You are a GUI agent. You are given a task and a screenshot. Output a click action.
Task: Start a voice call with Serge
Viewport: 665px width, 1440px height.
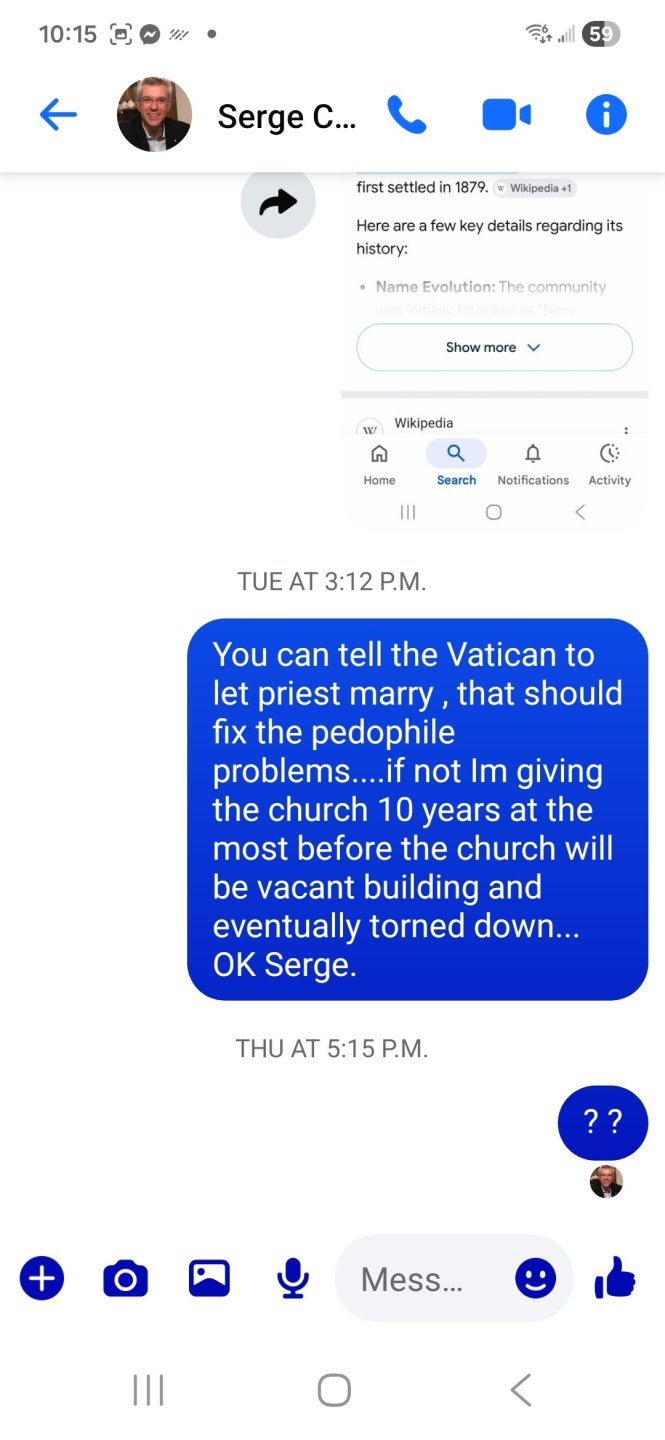(x=406, y=115)
